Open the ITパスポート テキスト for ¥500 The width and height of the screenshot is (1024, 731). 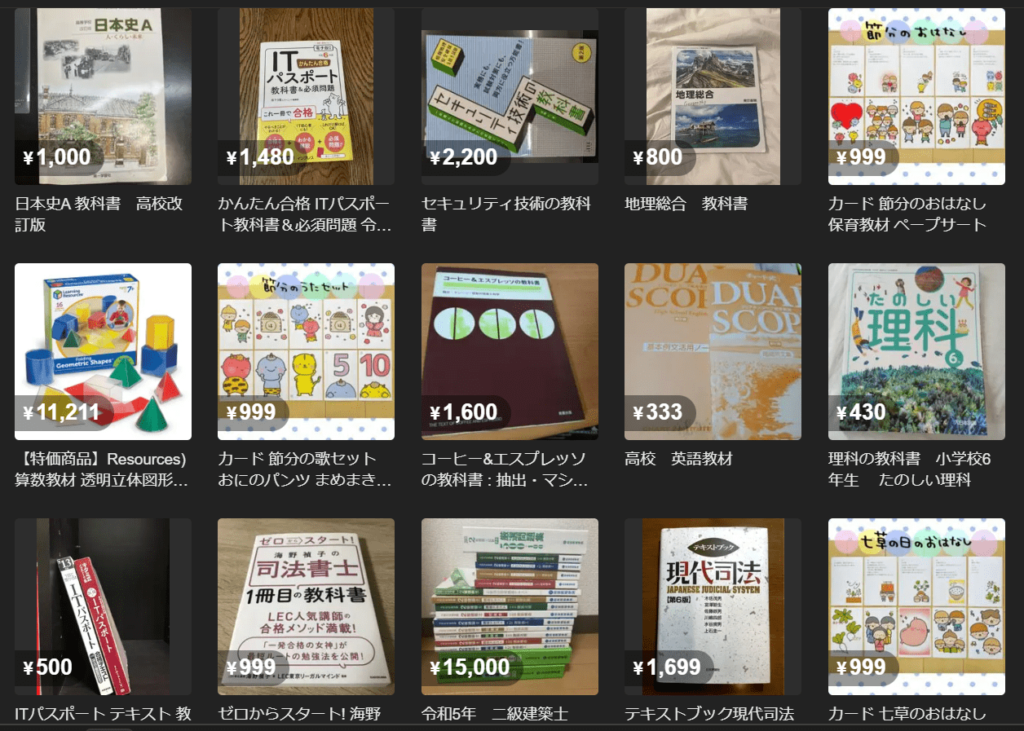[103, 606]
